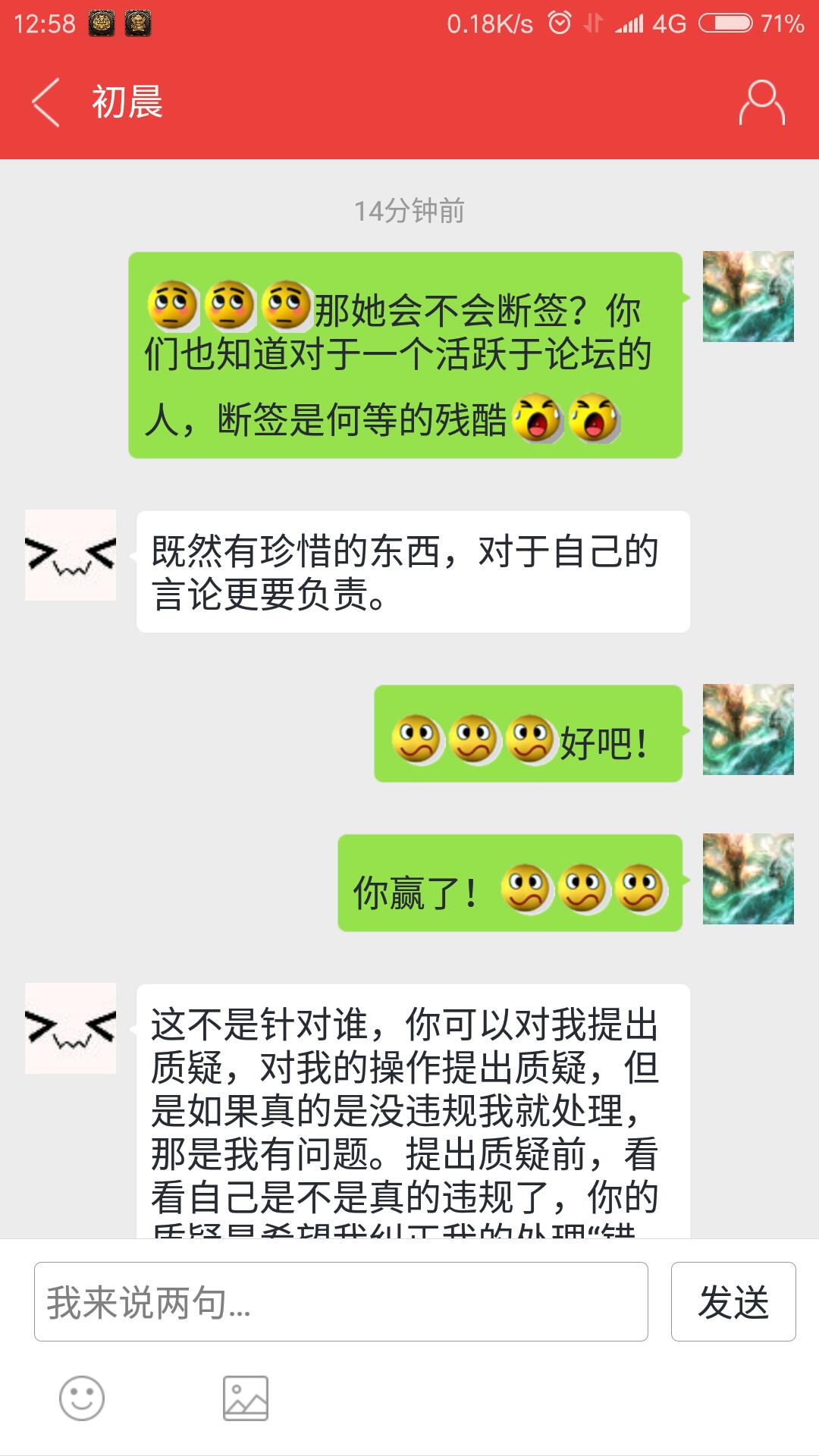Open 初晨's profile icon
Viewport: 819px width, 1456px height.
coord(761,102)
